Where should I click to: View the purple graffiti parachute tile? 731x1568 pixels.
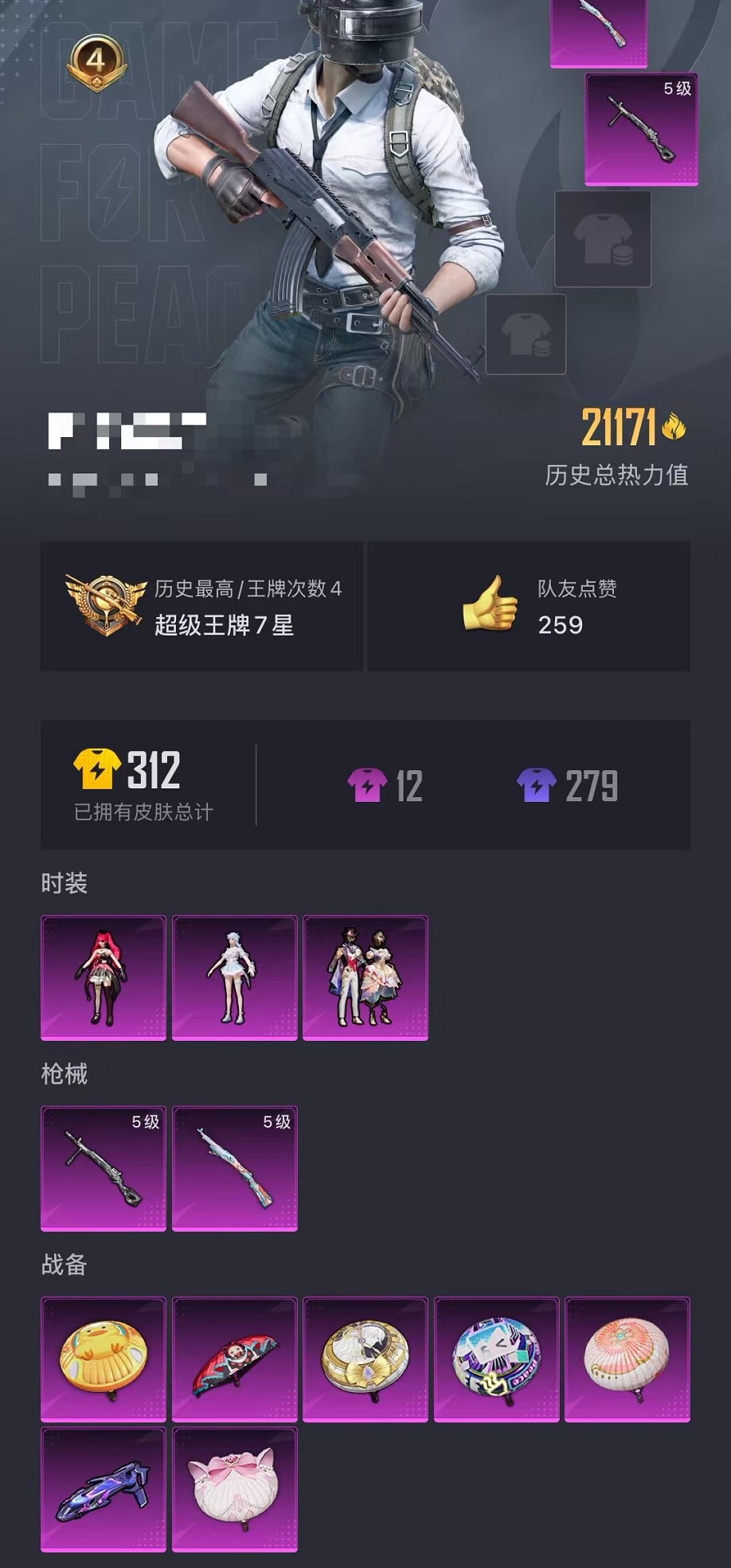tap(496, 1359)
